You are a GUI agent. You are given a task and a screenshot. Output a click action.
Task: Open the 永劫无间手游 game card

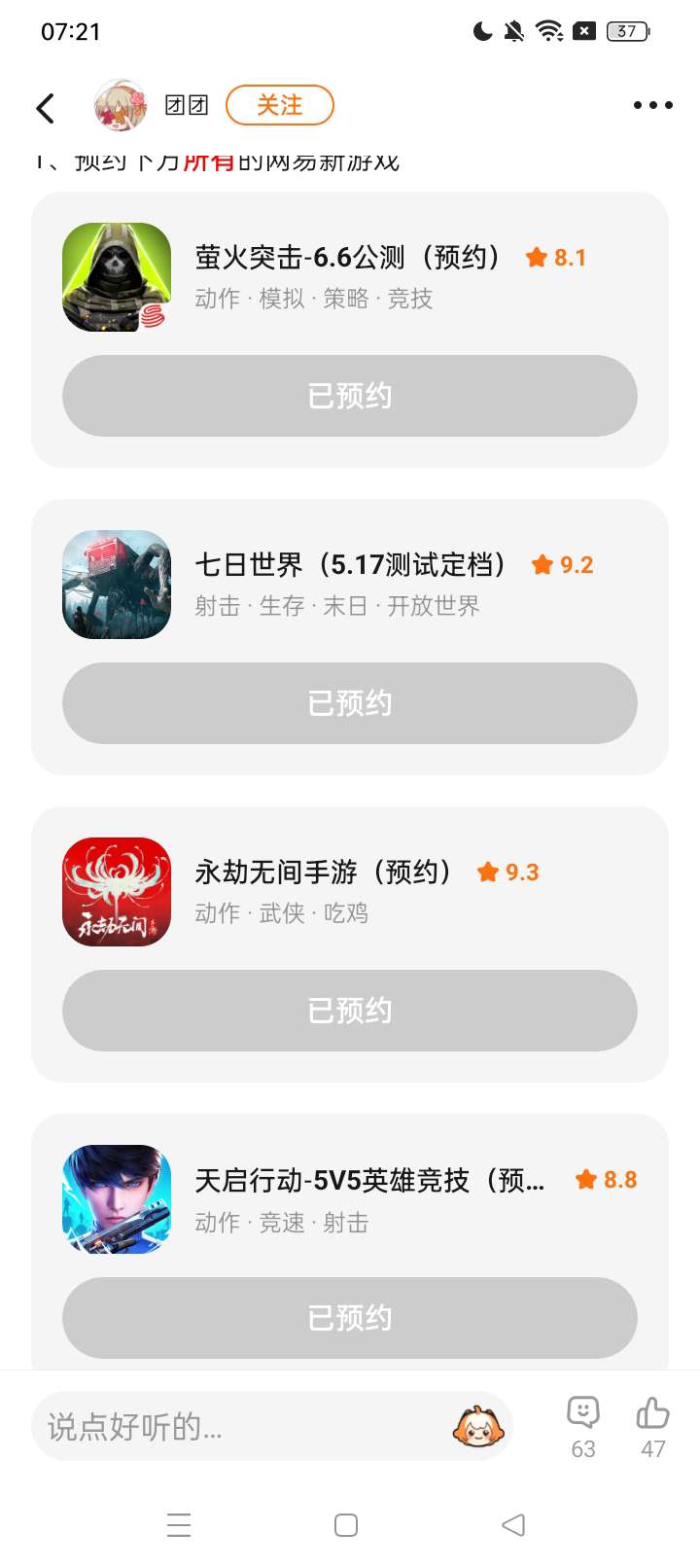click(350, 891)
